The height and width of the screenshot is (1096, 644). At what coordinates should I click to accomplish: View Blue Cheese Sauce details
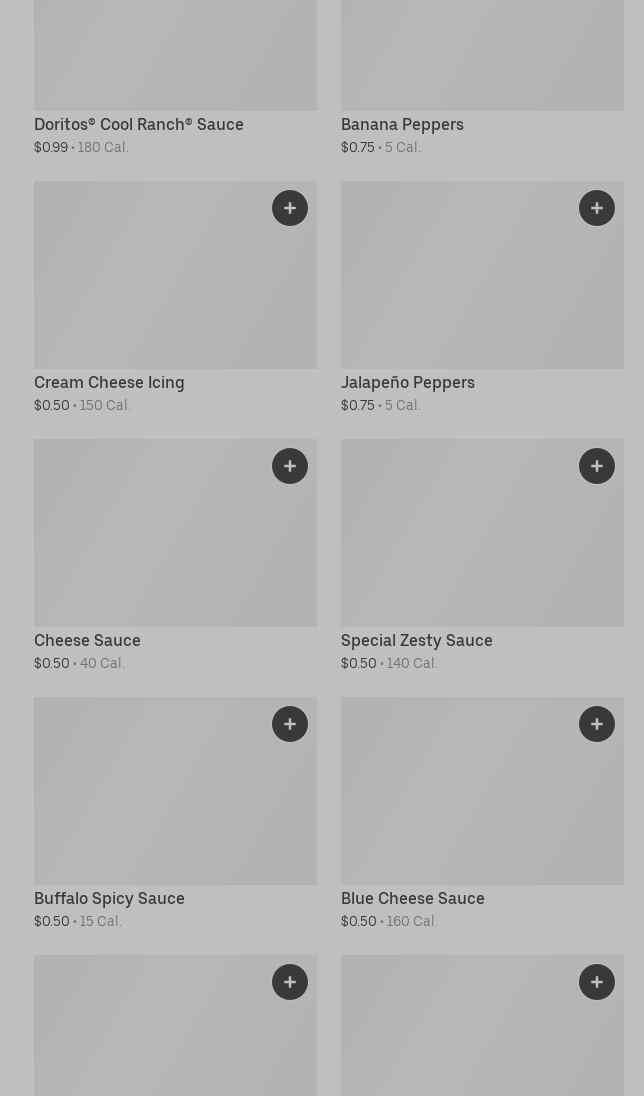click(x=412, y=899)
